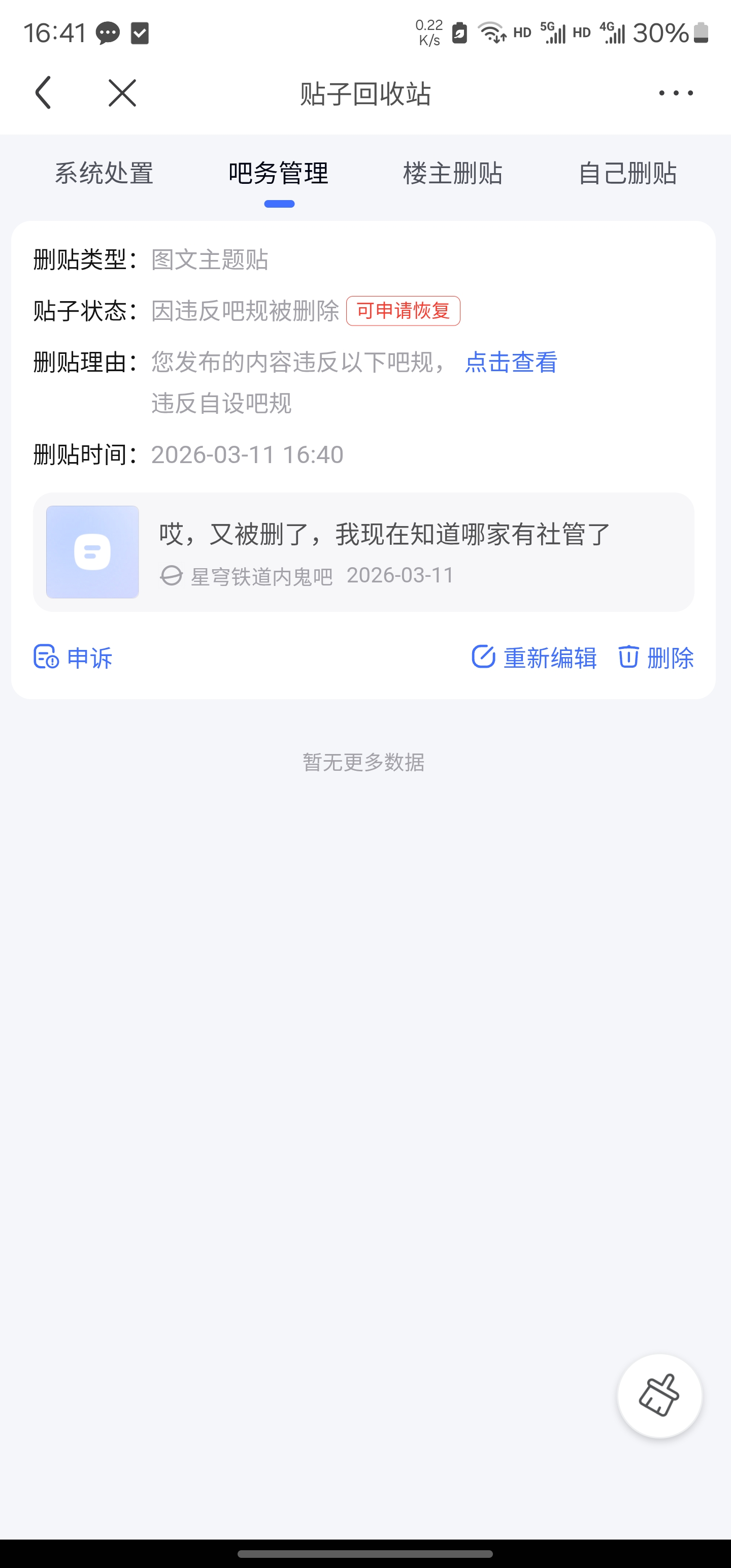Switch to the 系统处置 tab
The image size is (731, 1568).
click(104, 174)
